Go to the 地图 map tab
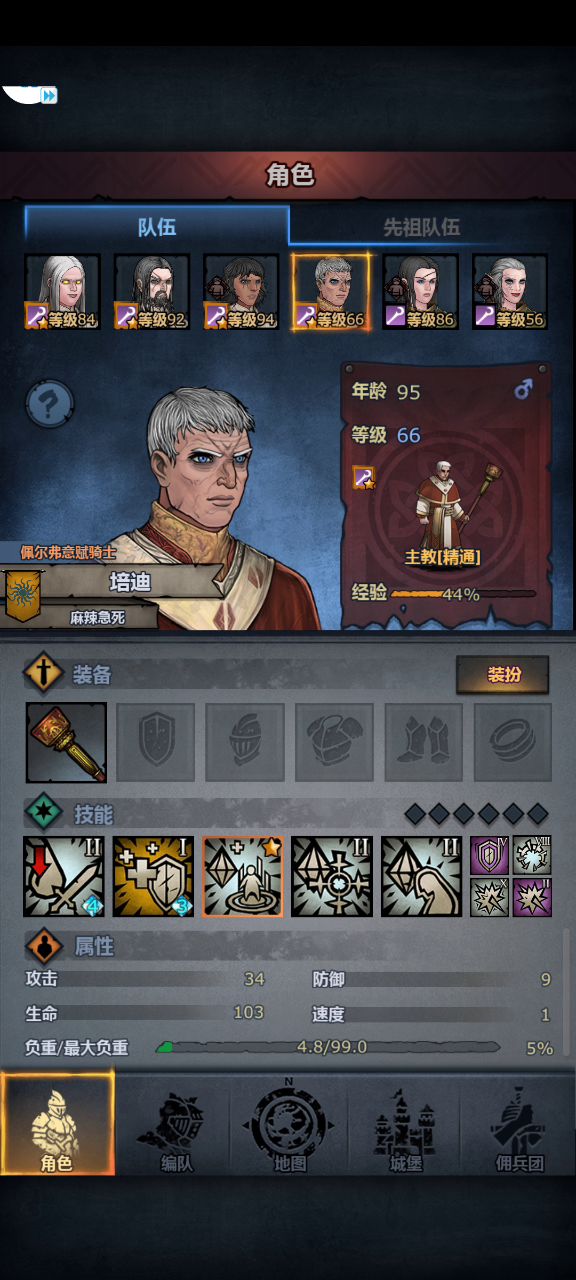 click(x=289, y=1124)
